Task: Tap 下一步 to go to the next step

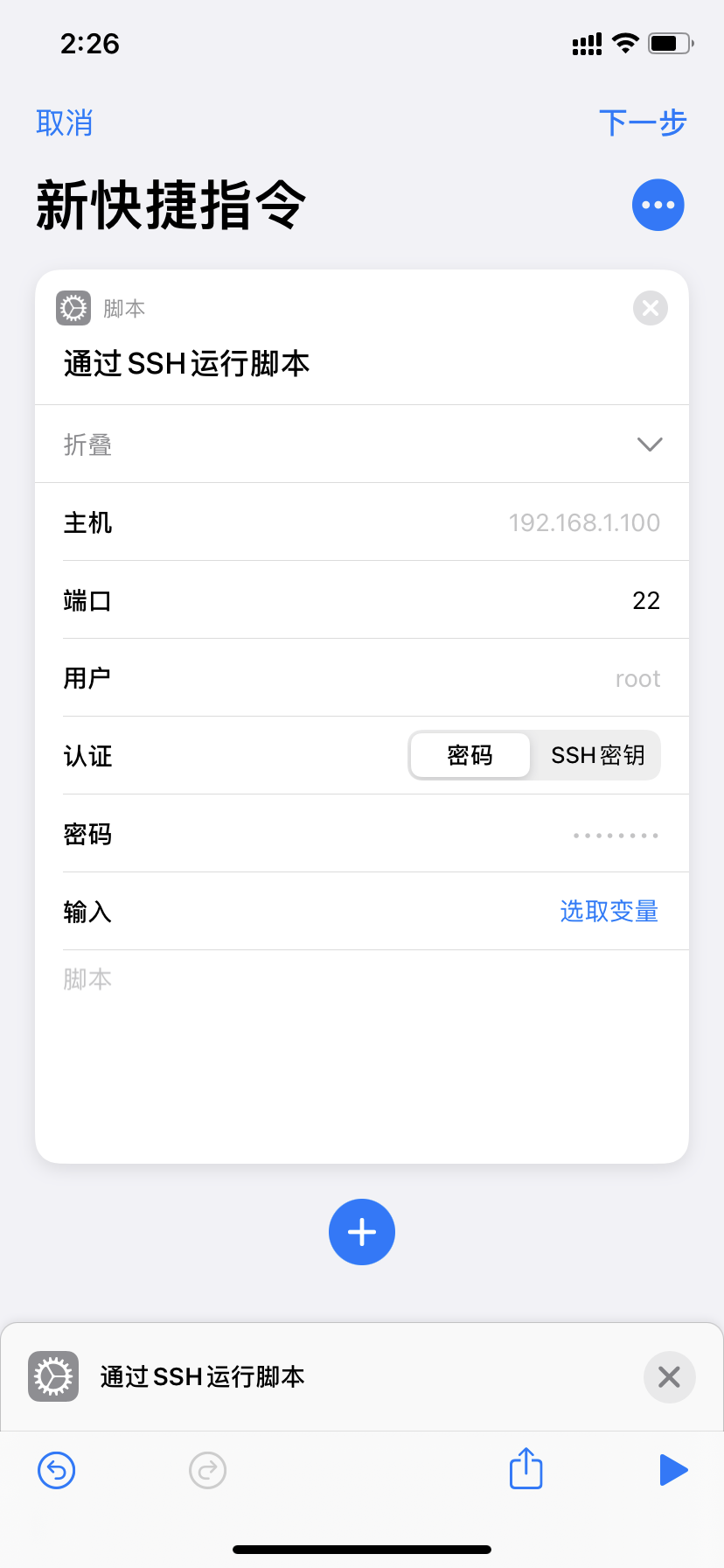Action: tap(643, 122)
